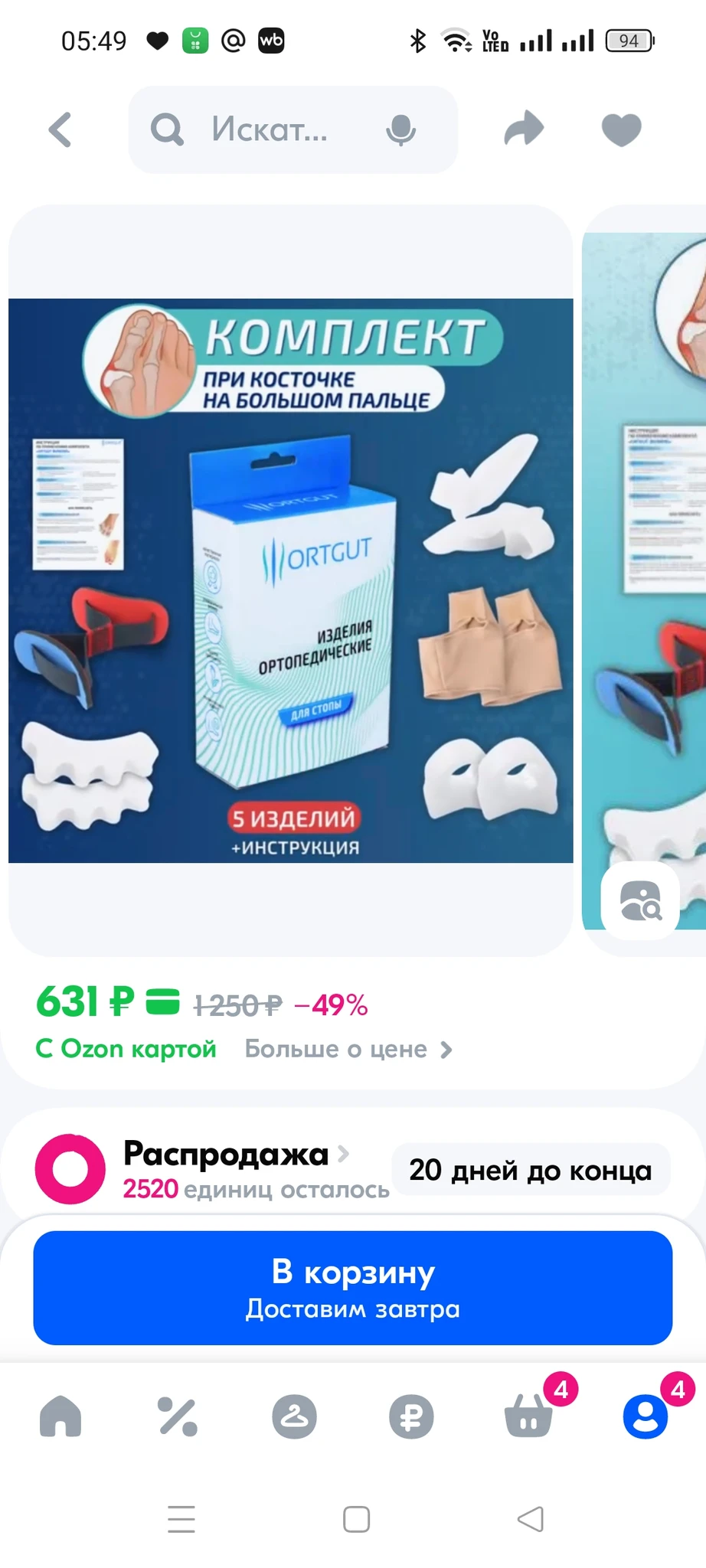Open the ruble finance tab
This screenshot has width=706, height=1568.
pyautogui.click(x=411, y=1416)
